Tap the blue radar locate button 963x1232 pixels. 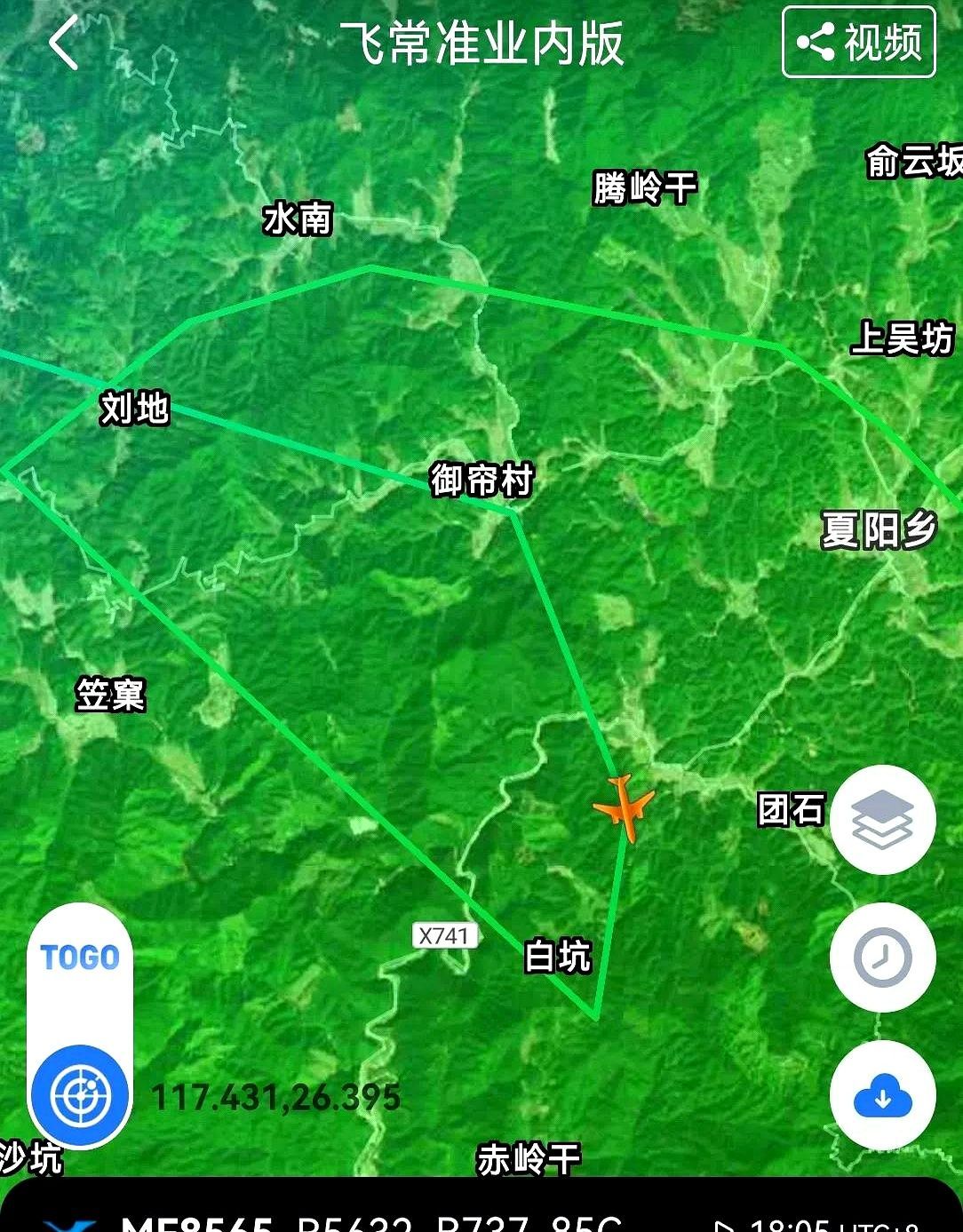pos(80,1095)
